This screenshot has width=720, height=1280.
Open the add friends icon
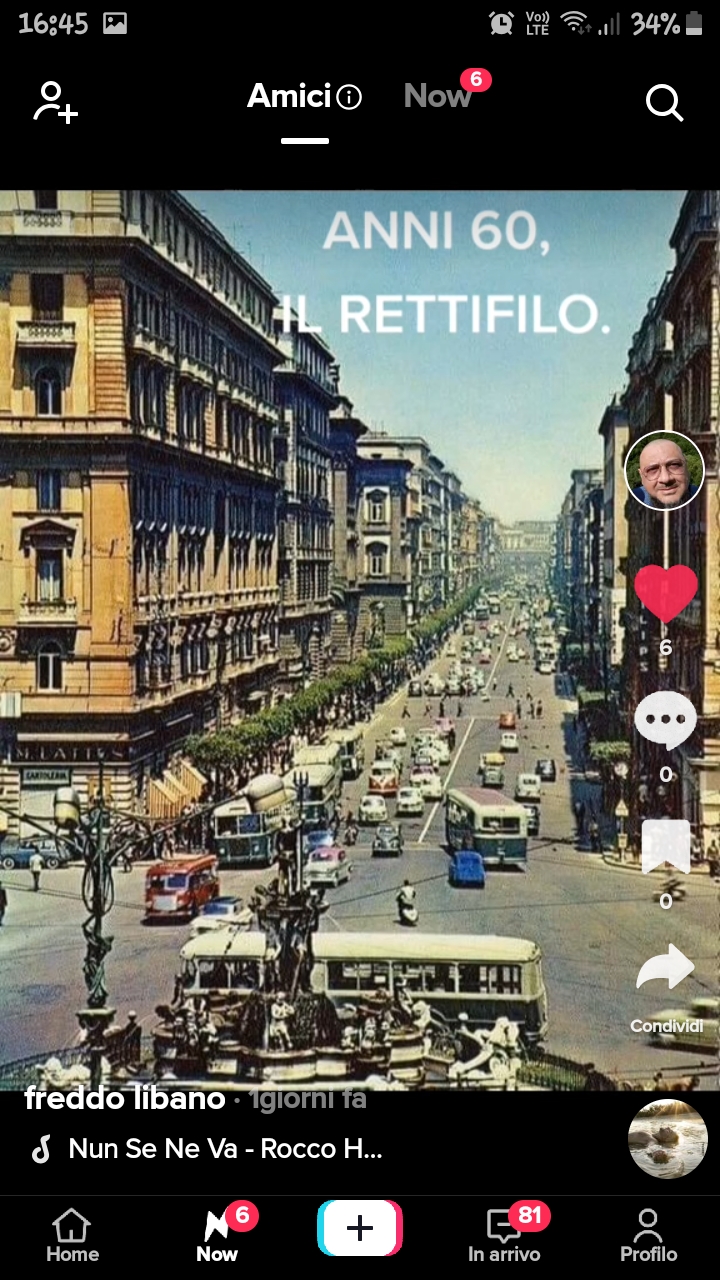(x=55, y=102)
